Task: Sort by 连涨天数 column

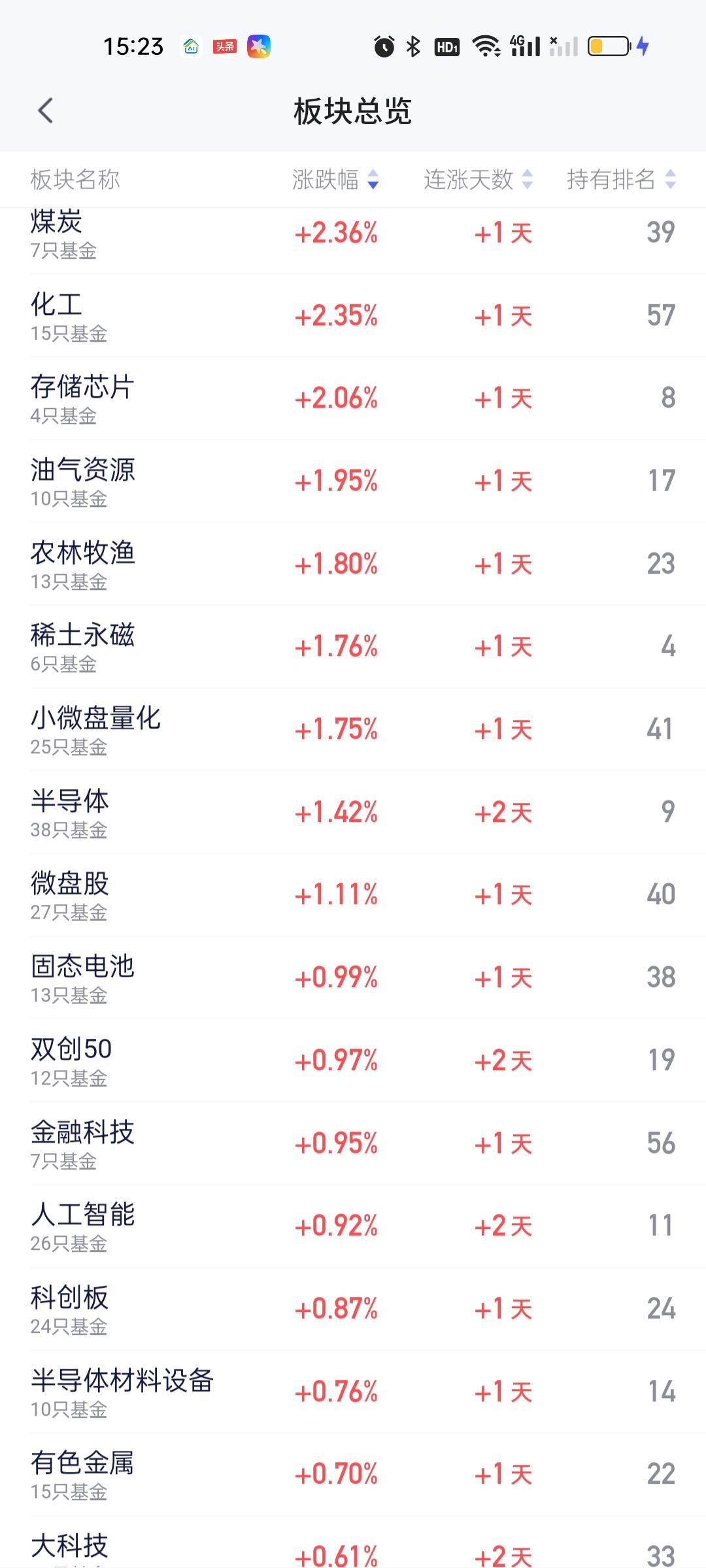Action: [x=478, y=179]
